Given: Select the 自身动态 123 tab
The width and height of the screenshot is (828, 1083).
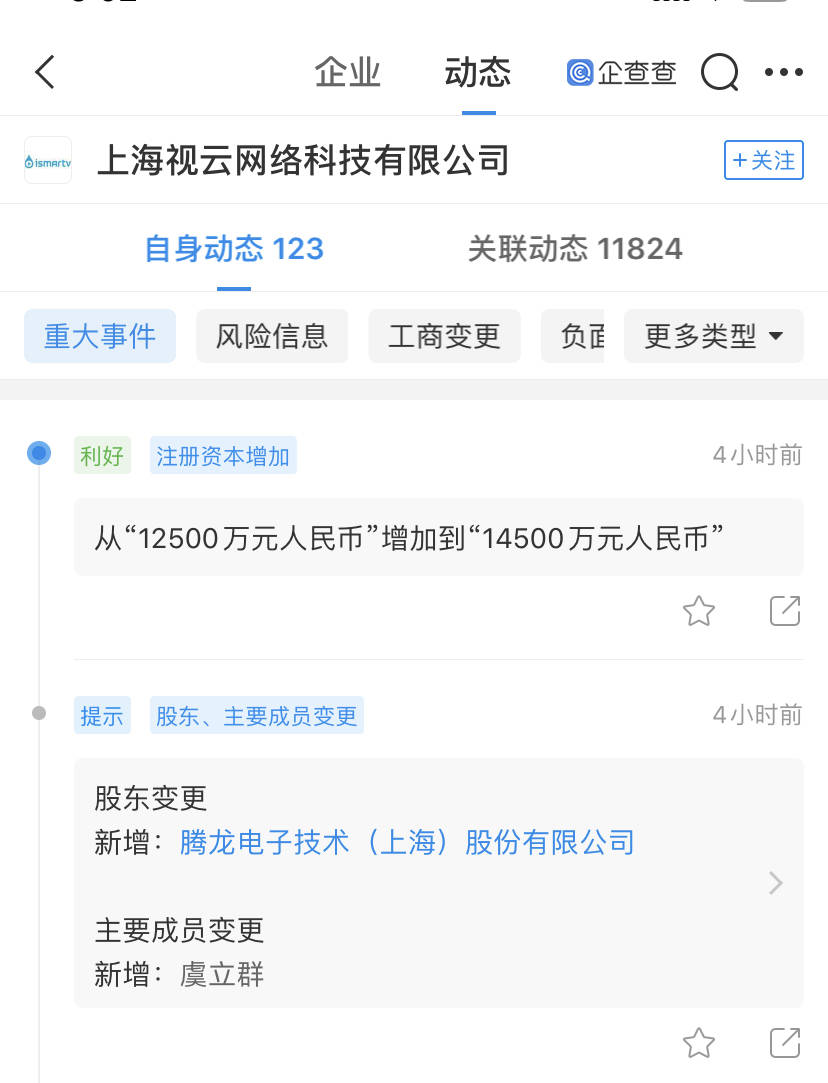Looking at the screenshot, I should tap(234, 249).
